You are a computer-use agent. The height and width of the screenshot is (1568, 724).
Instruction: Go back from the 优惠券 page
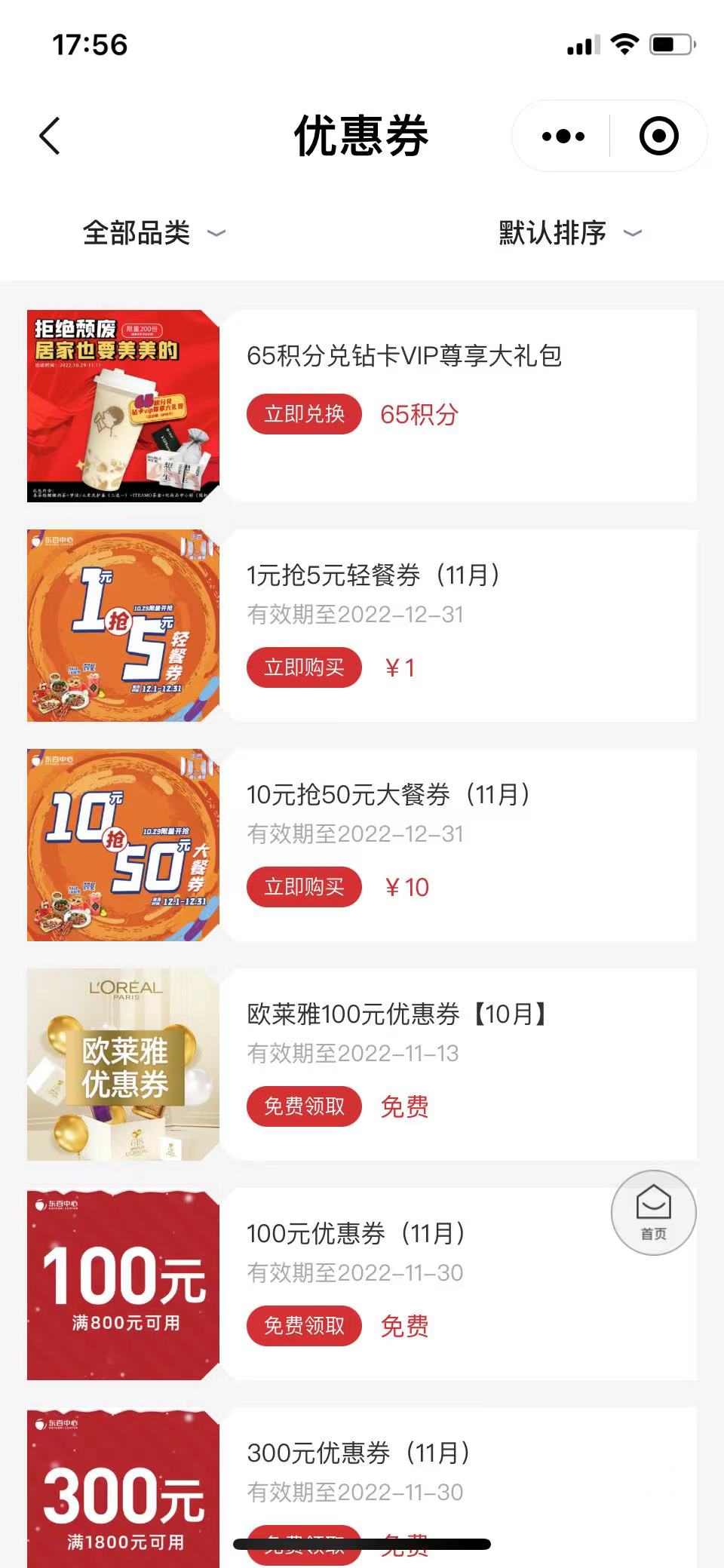pyautogui.click(x=50, y=137)
